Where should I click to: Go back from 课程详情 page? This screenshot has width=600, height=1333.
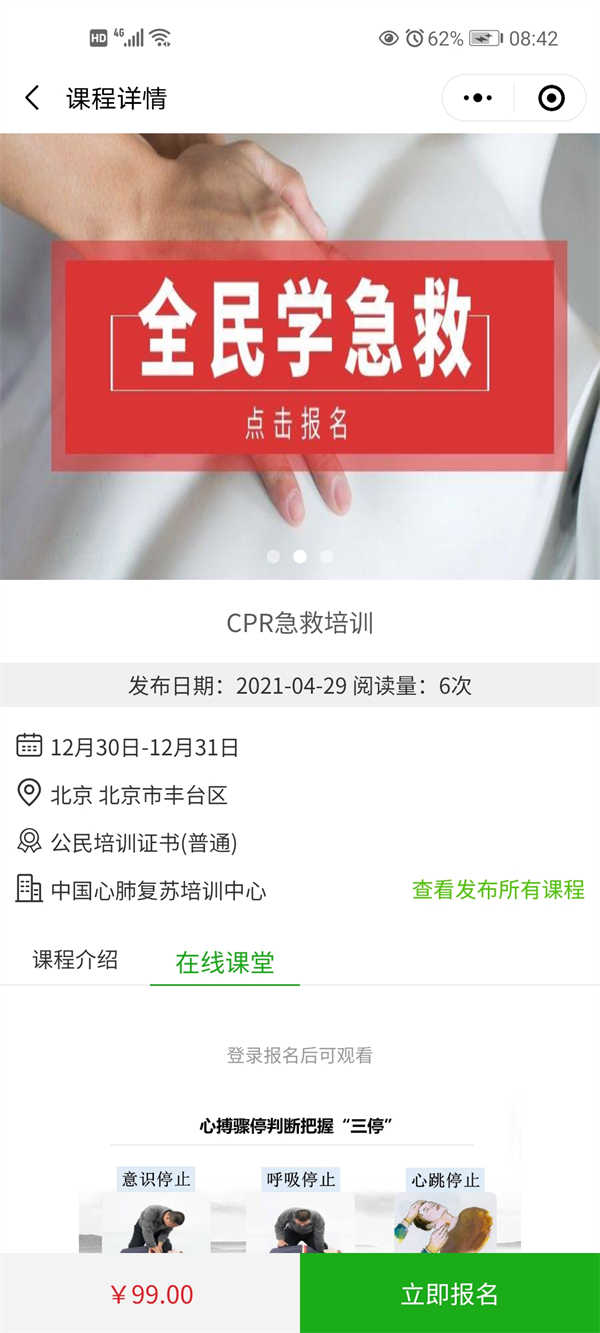32,98
